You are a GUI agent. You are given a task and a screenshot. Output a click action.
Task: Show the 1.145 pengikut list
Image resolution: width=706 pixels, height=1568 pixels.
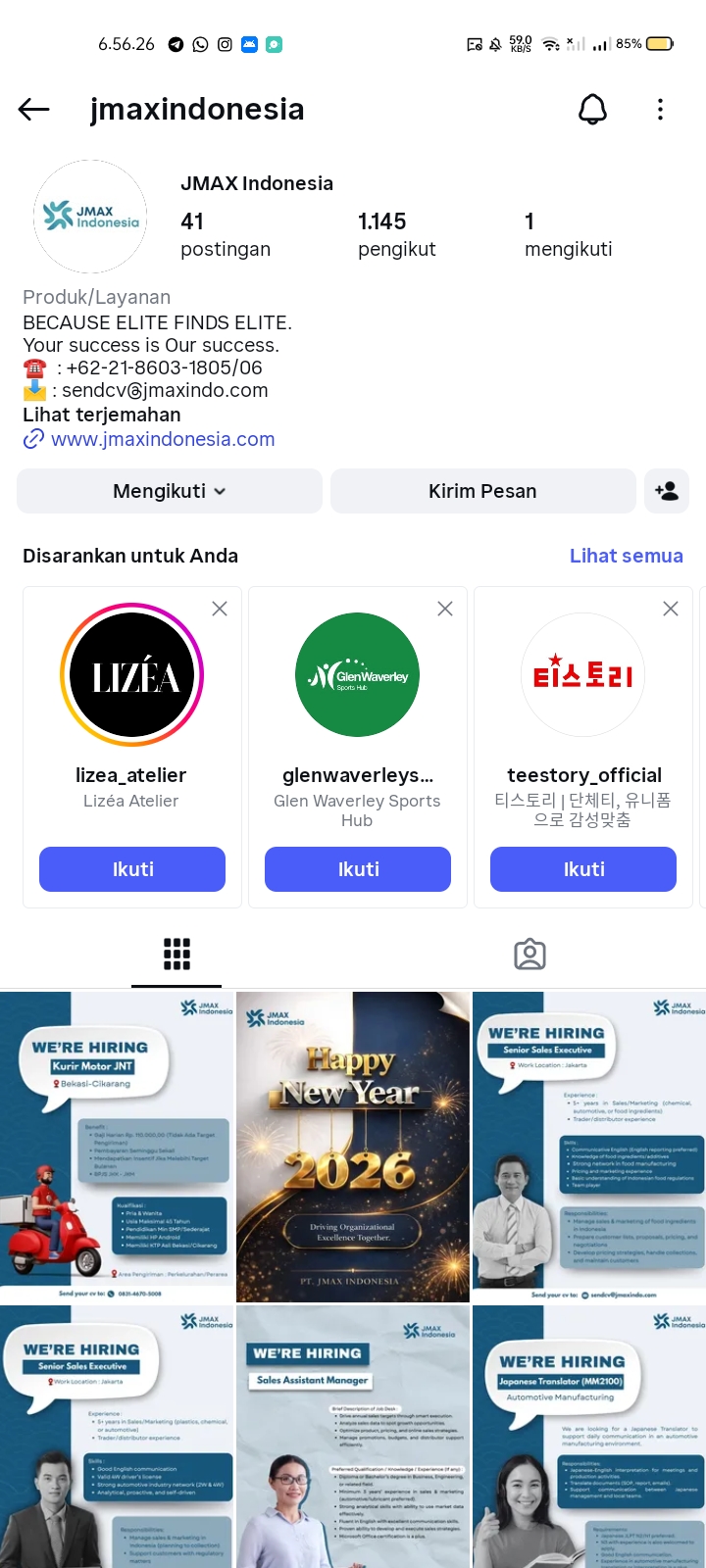[x=396, y=235]
